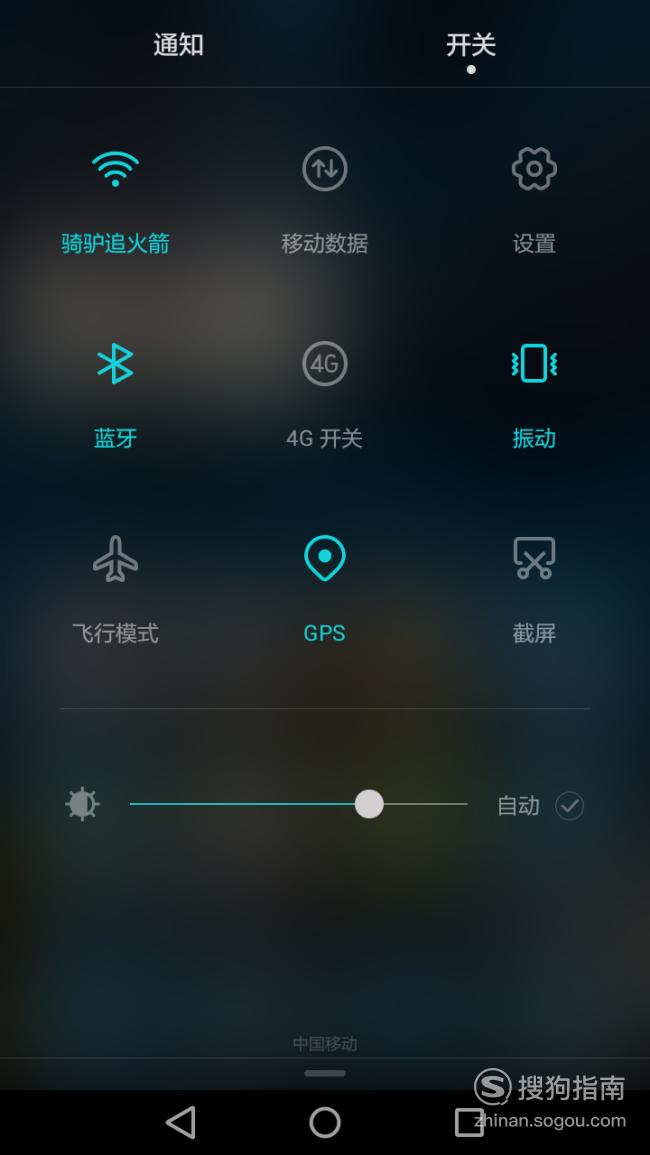This screenshot has height=1155, width=650.
Task: Go to the home screen
Action: [324, 1122]
